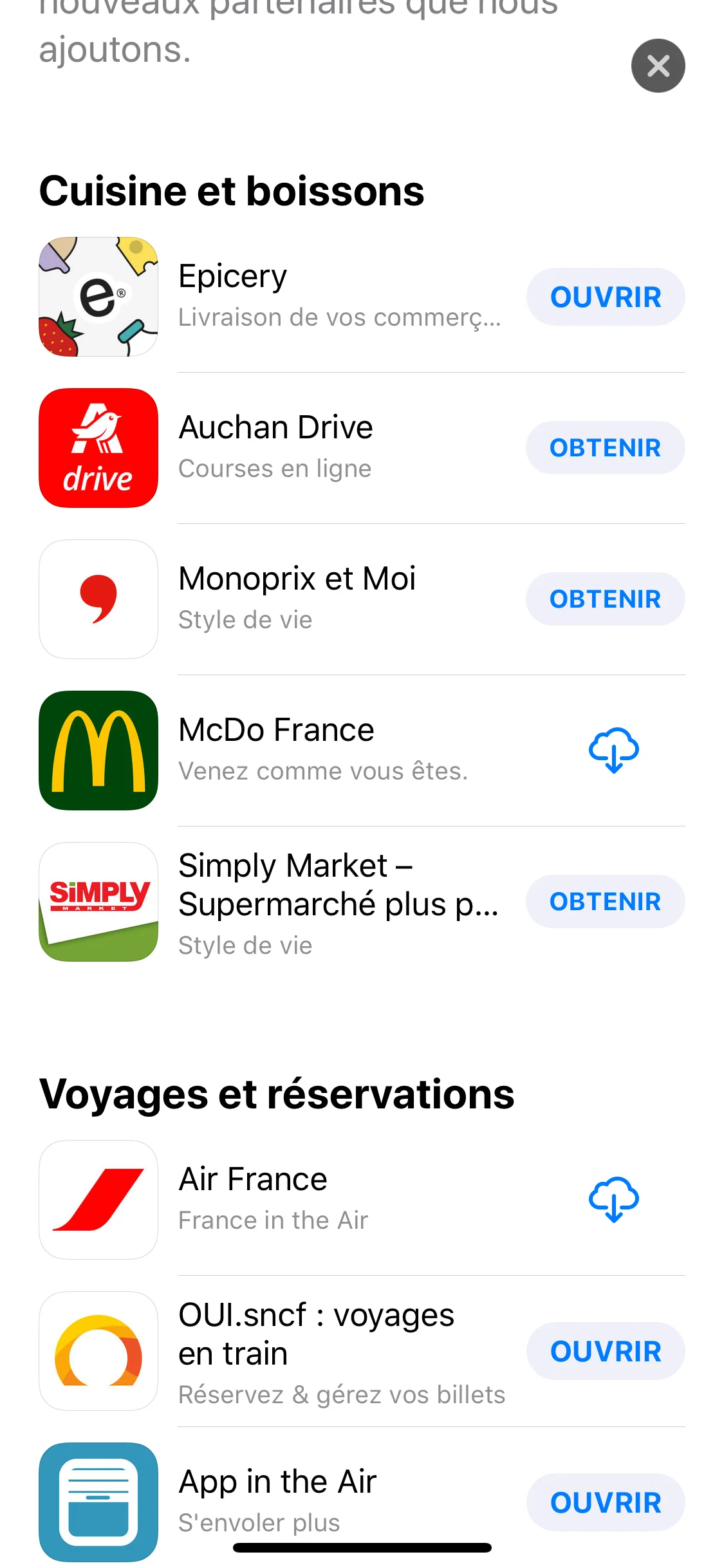This screenshot has width=724, height=1568.
Task: Tap OBTENIR for Monoprix et Moi
Action: pos(605,599)
